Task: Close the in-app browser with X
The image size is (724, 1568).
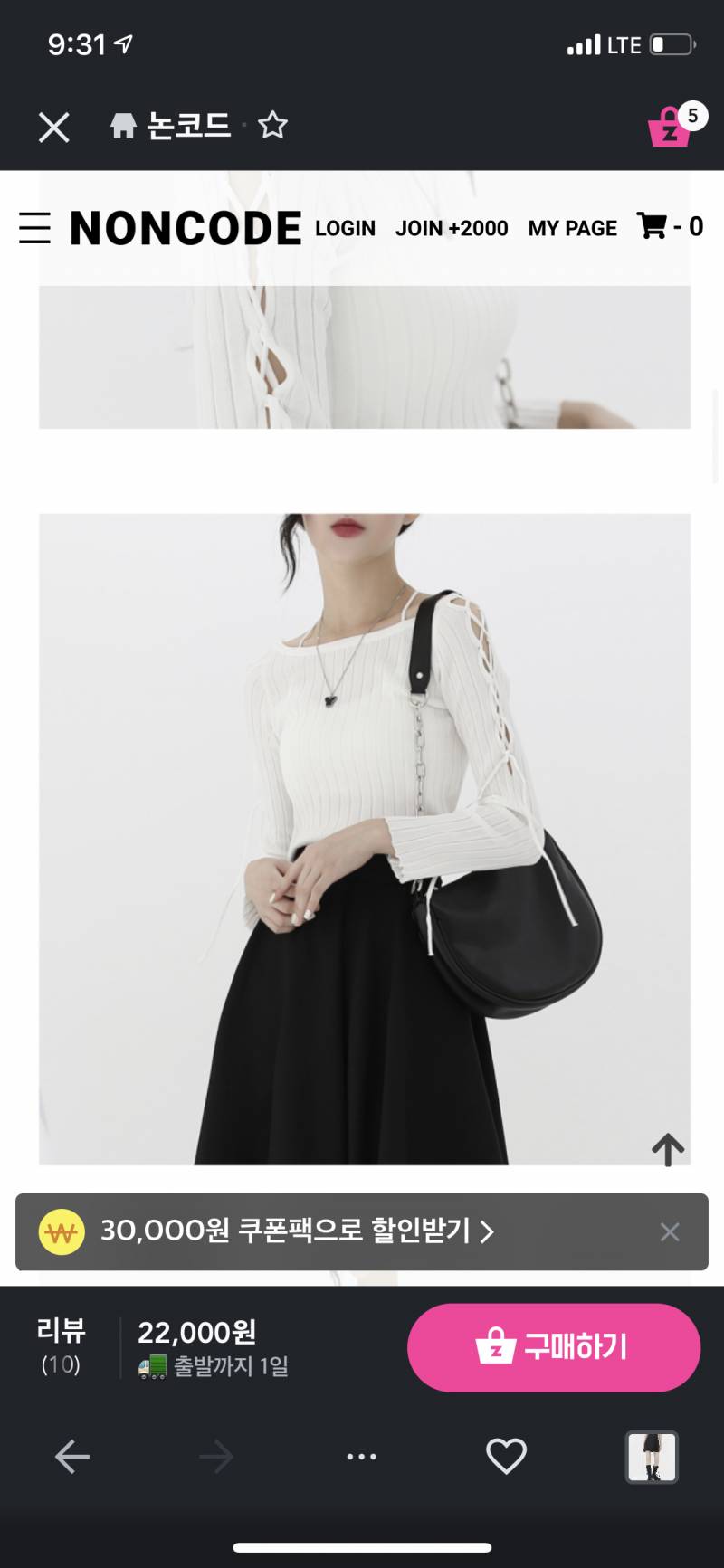Action: 54,128
